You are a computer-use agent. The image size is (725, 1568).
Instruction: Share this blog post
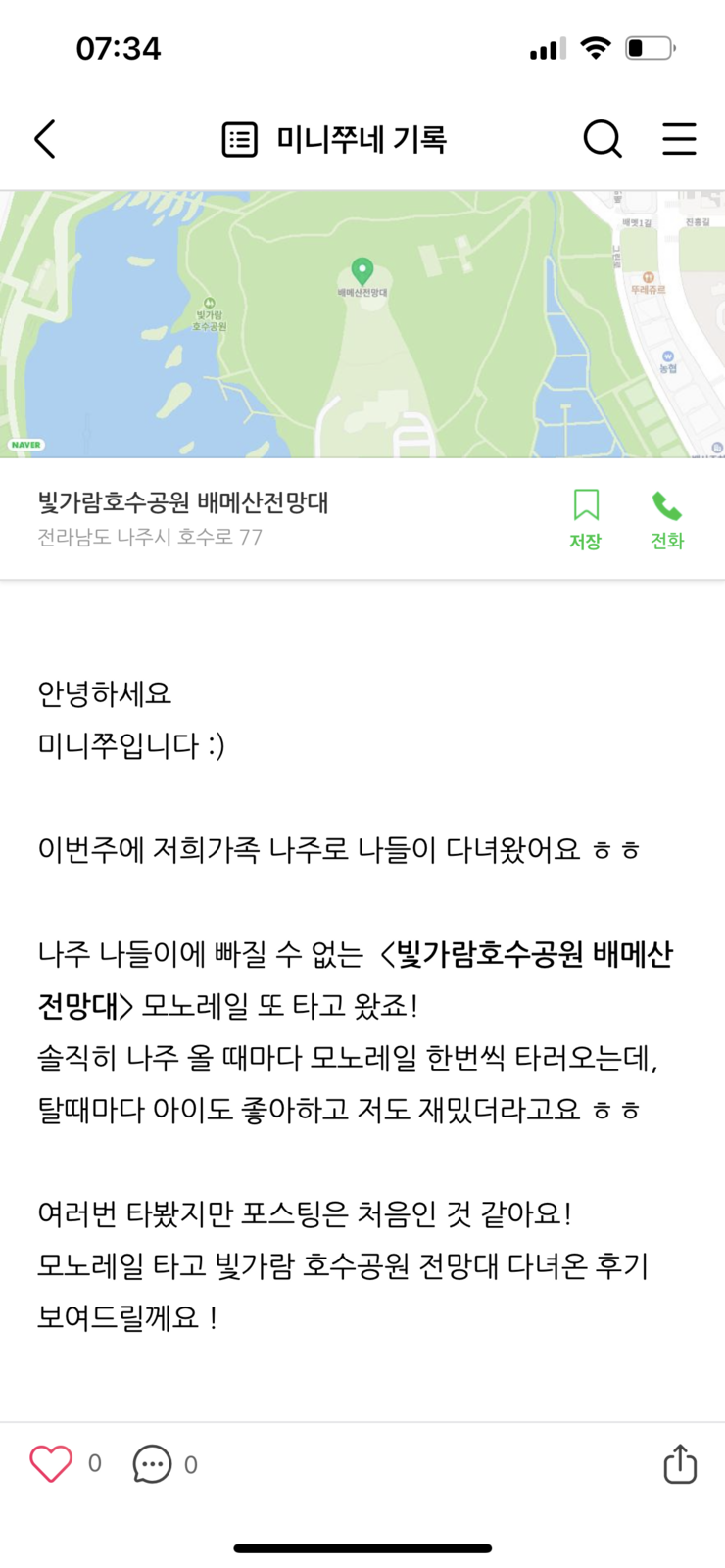680,1463
